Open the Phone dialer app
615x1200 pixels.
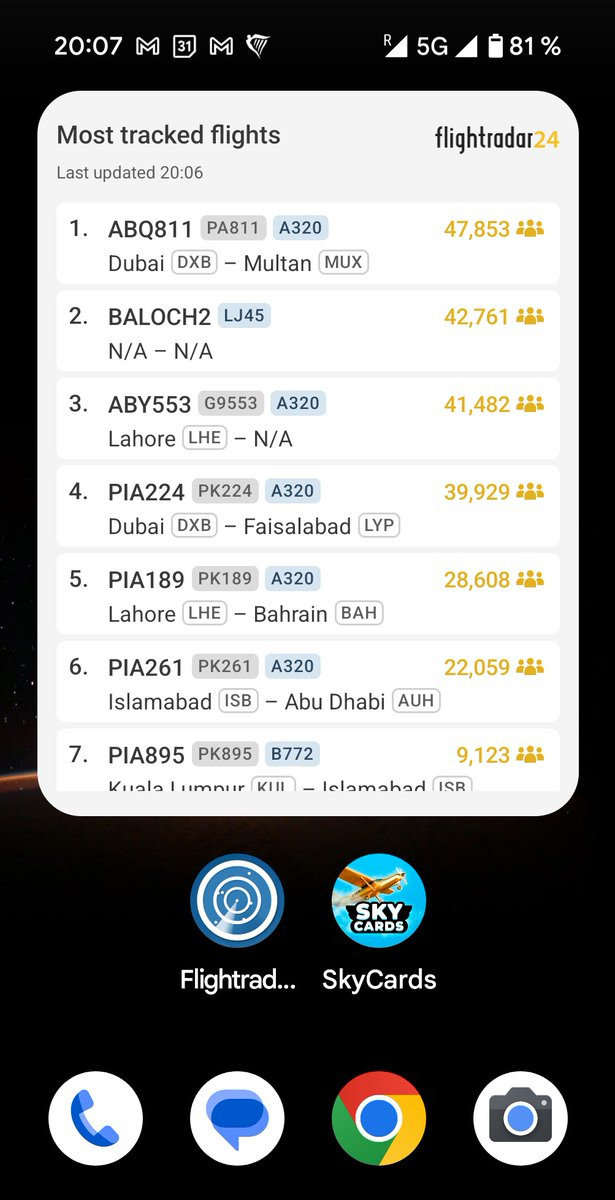point(96,1118)
